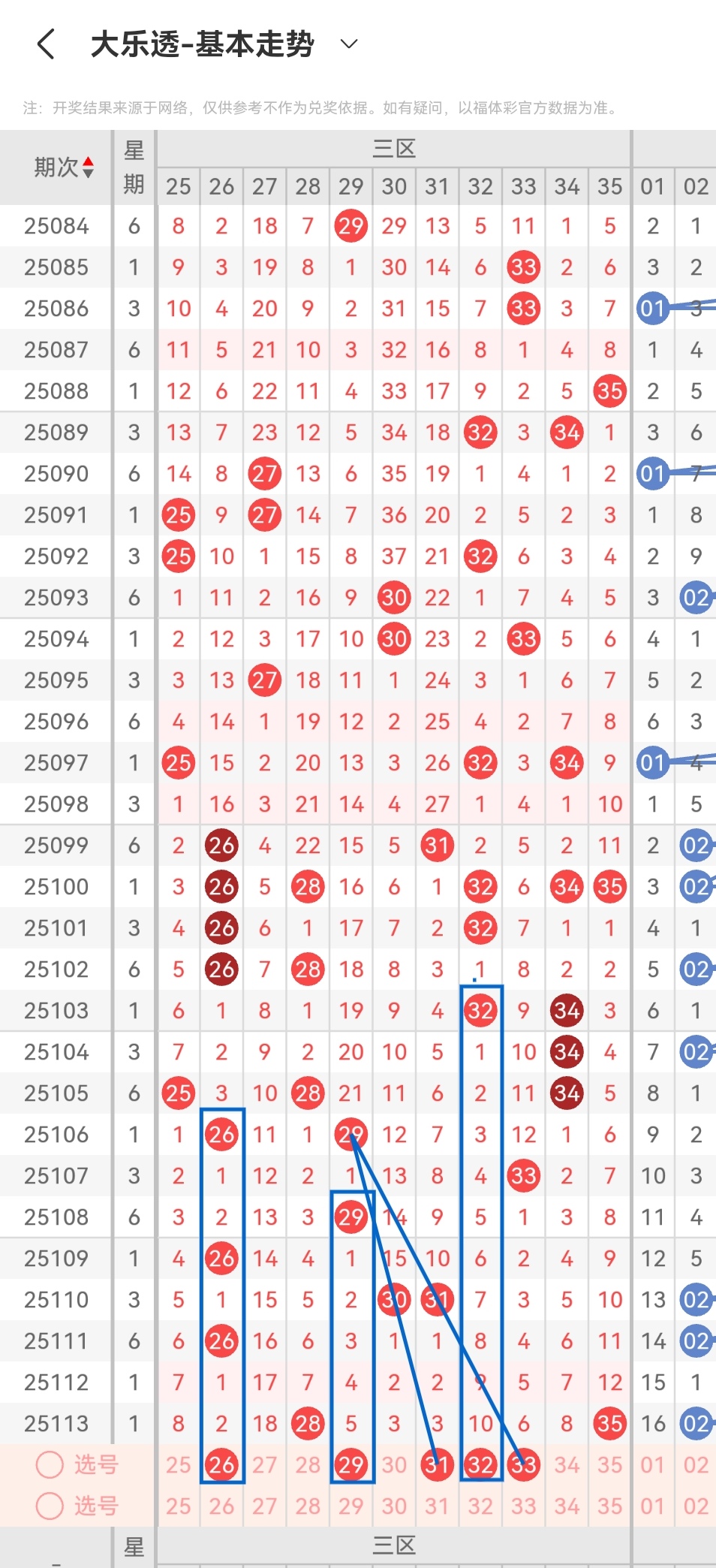Image resolution: width=716 pixels, height=1568 pixels.
Task: Deselect highlighted number 29 in the selection row
Action: (351, 1464)
